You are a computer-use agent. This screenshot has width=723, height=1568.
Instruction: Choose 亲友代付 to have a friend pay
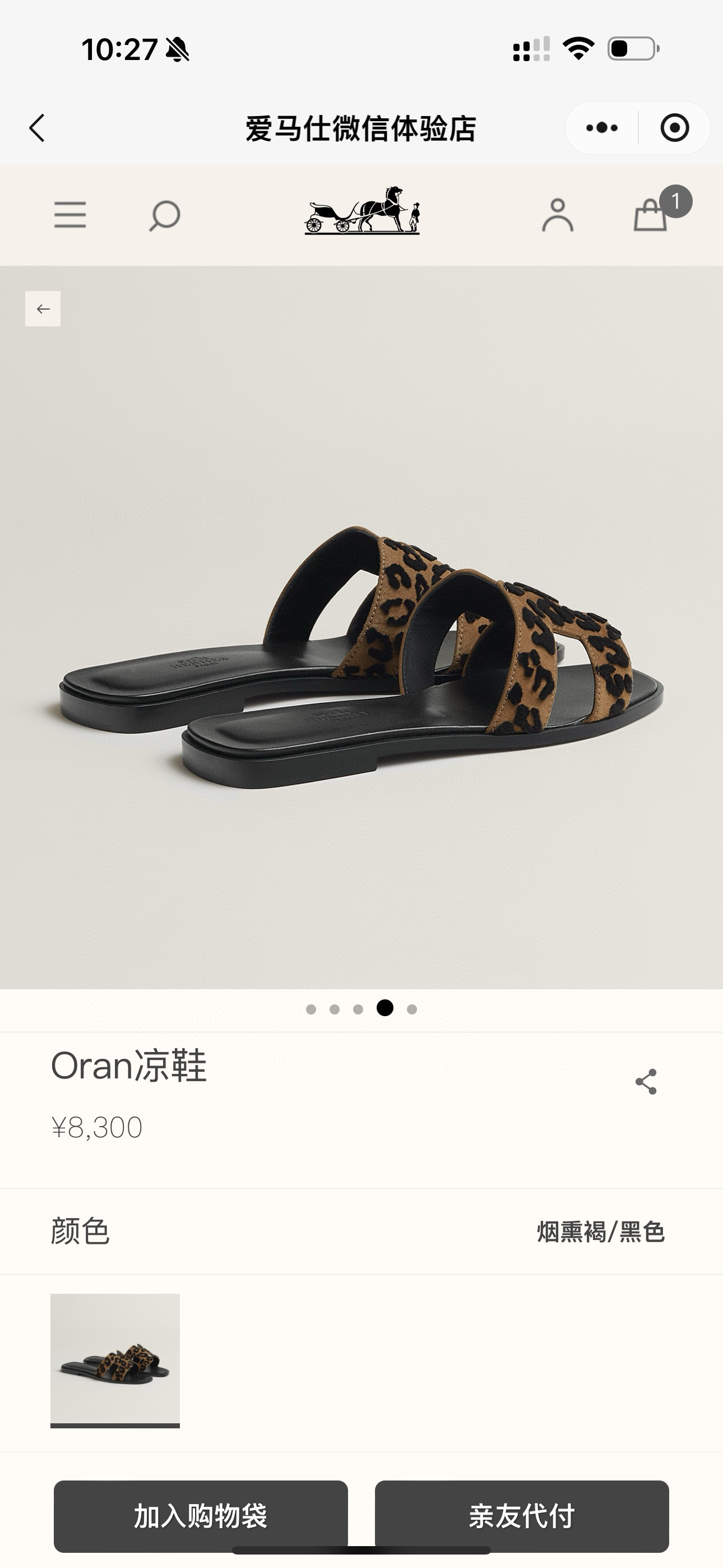tap(522, 1516)
